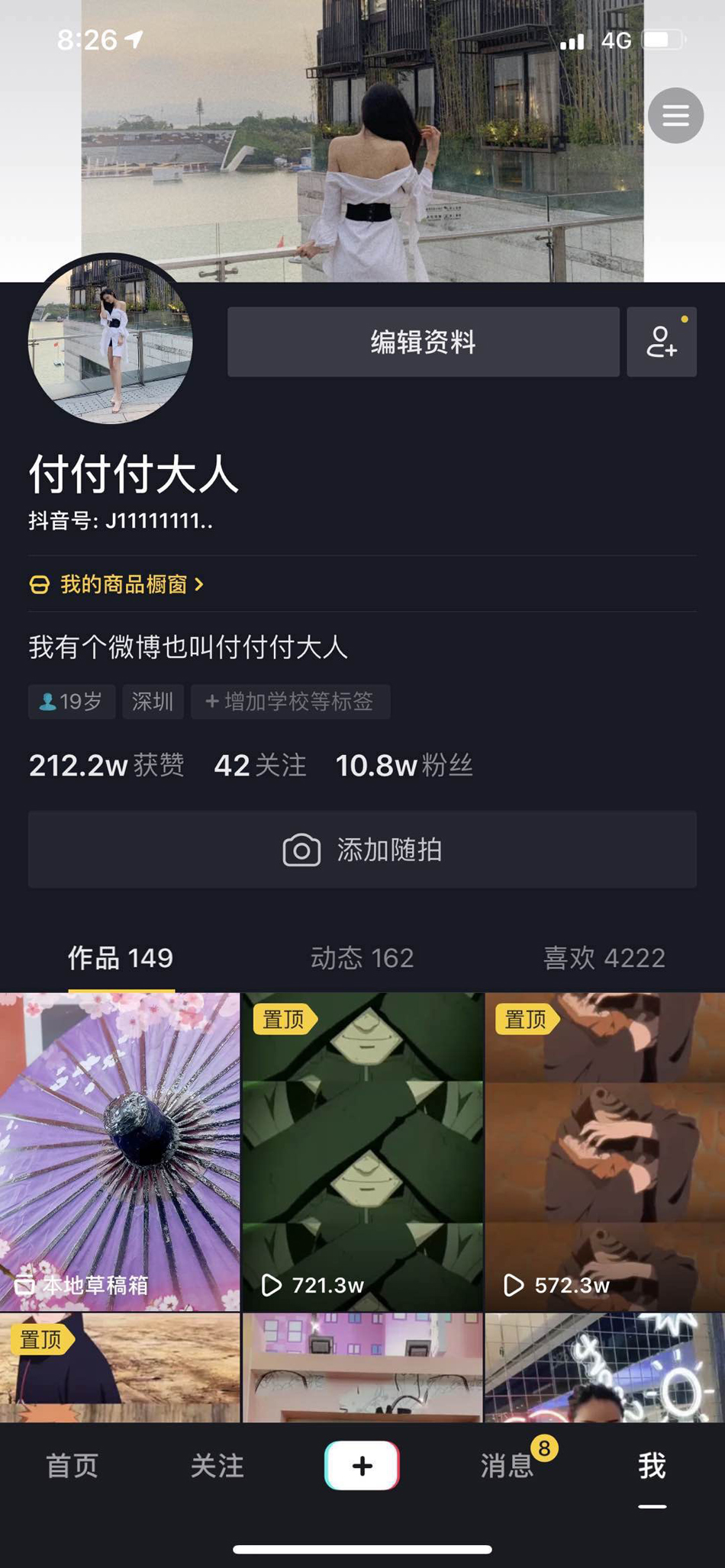
Task: Tap the 添加随拍 camera button
Action: 362,849
